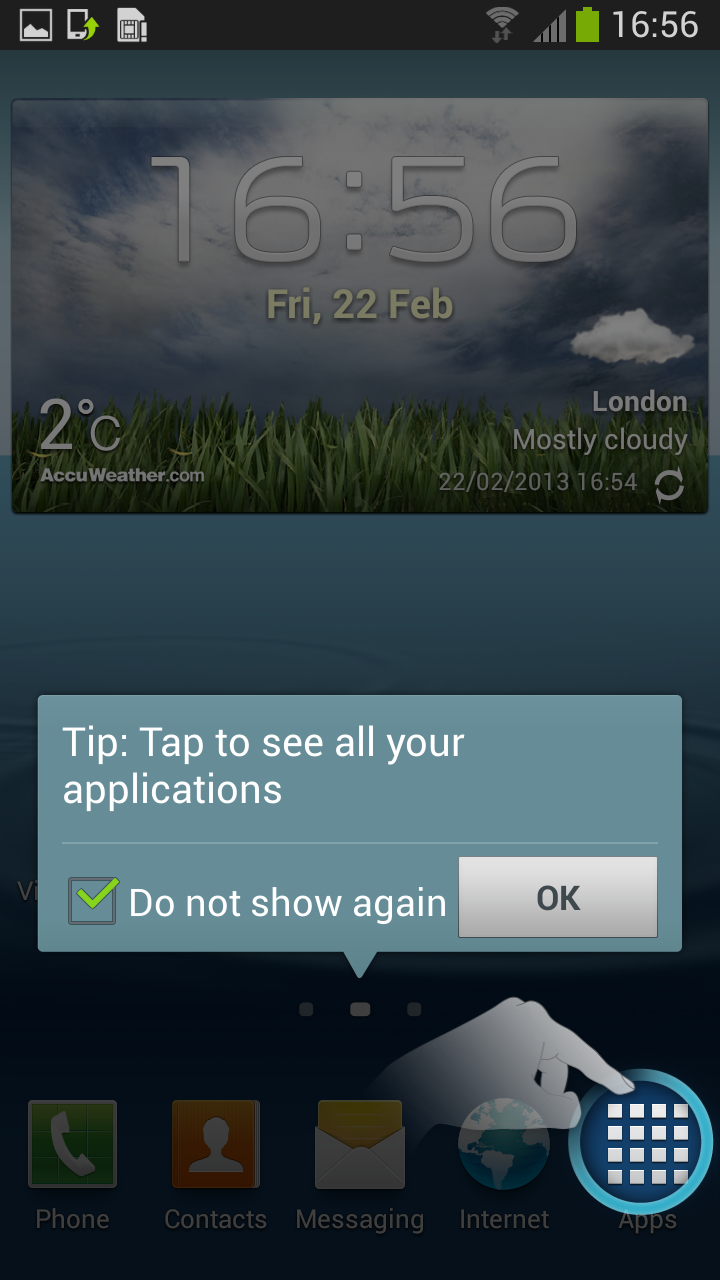Launch the Internet browser
The image size is (720, 1280).
coord(504,1145)
